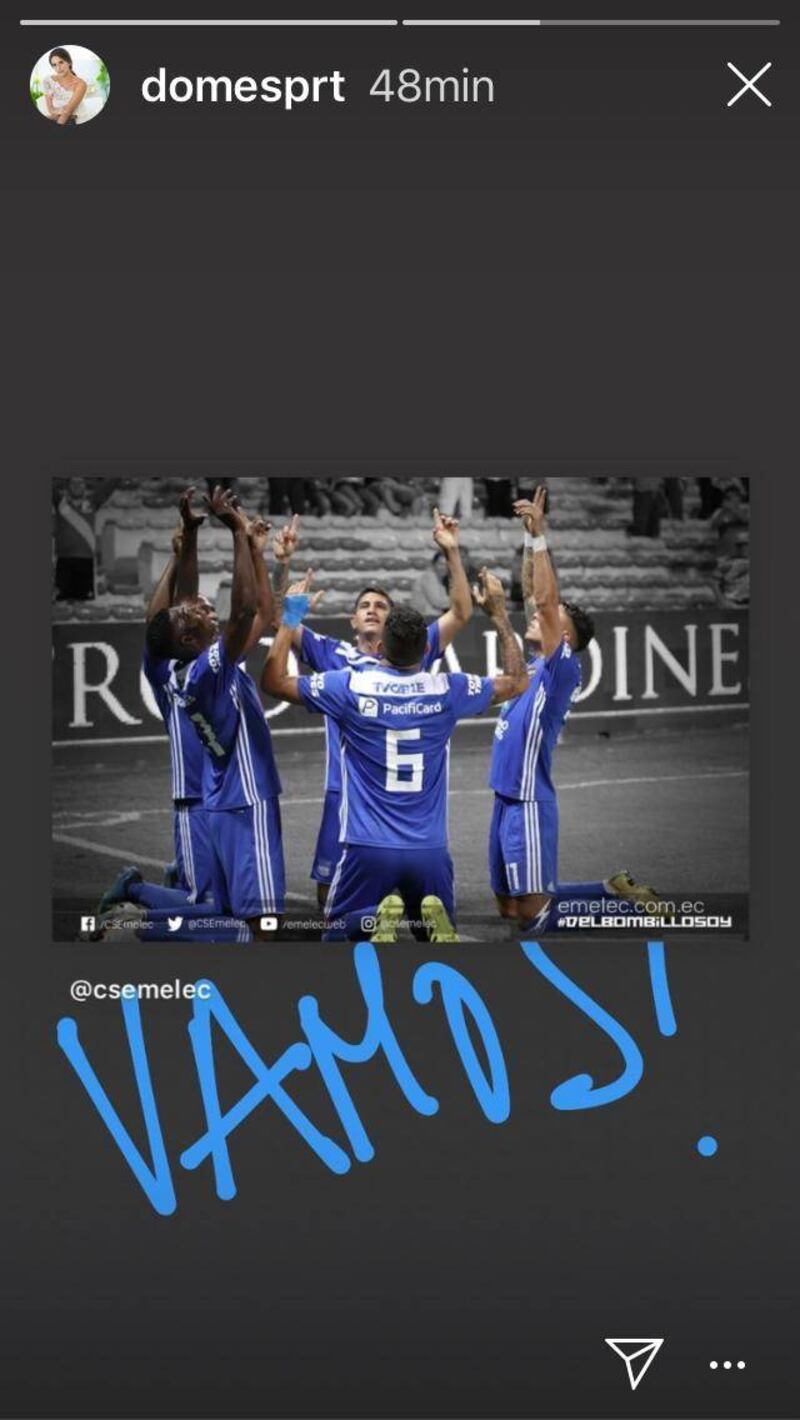Screen dimensions: 800x1420
Task: Send this story via direct message
Action: pos(634,1362)
